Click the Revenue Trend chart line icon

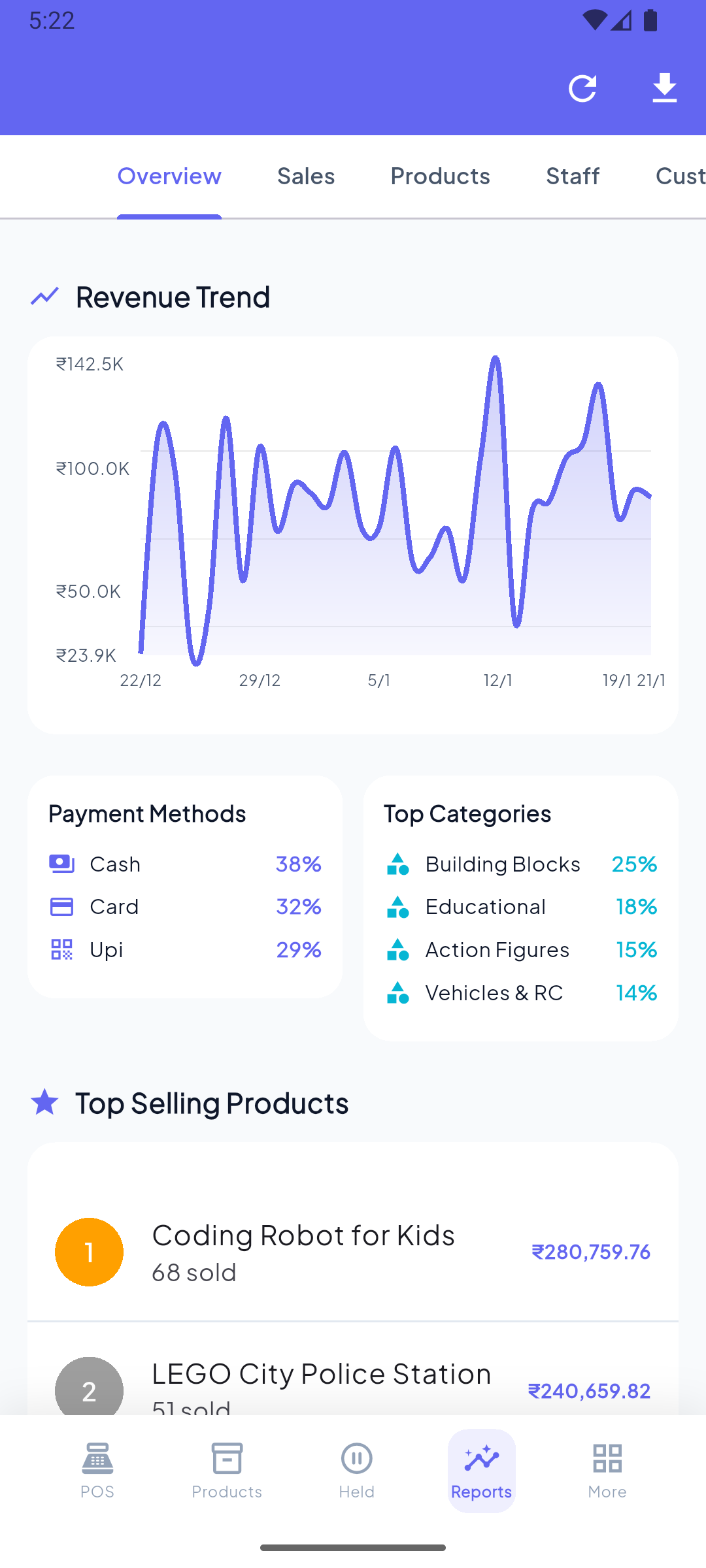[x=44, y=296]
